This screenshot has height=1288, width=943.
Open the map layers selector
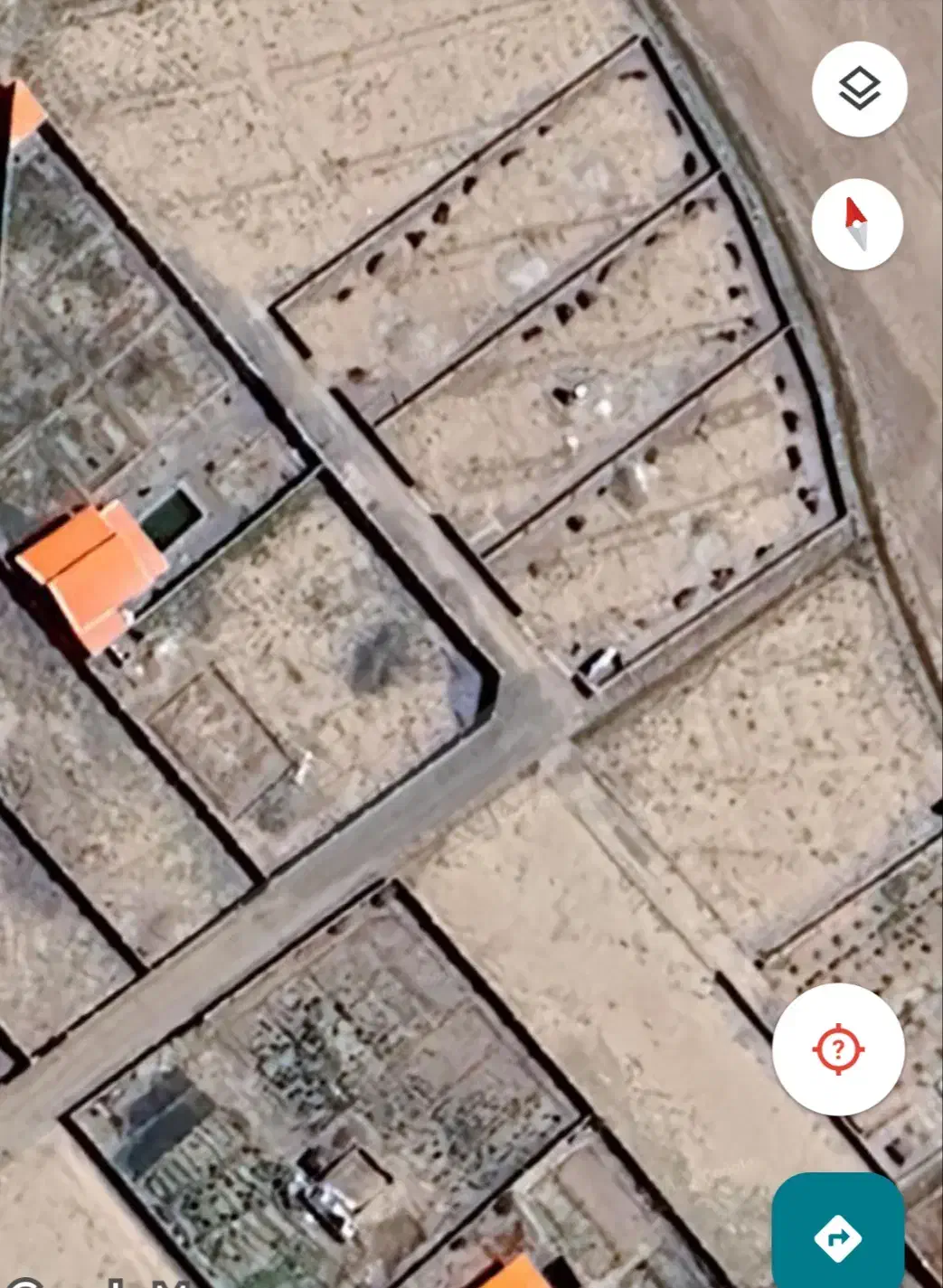859,89
